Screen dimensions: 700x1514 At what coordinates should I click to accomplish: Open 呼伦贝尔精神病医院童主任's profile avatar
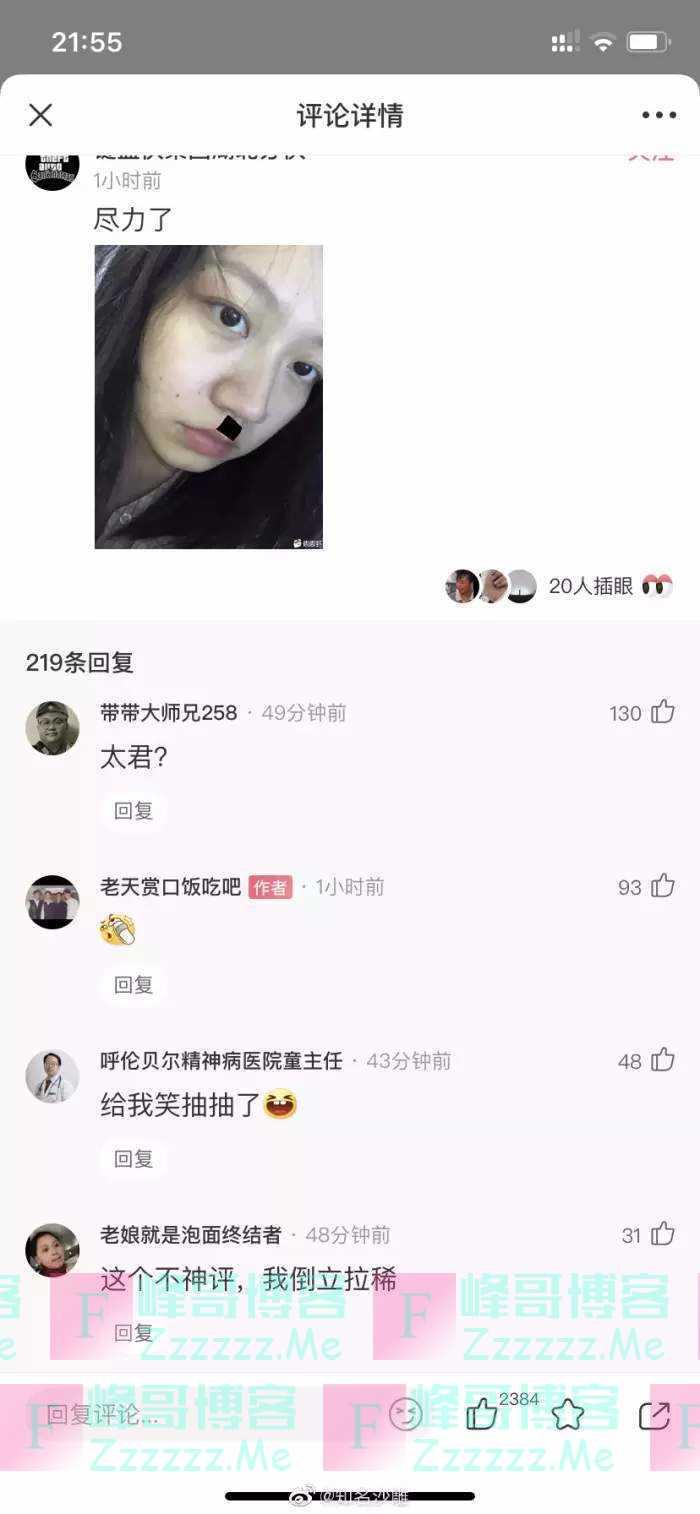[52, 1075]
